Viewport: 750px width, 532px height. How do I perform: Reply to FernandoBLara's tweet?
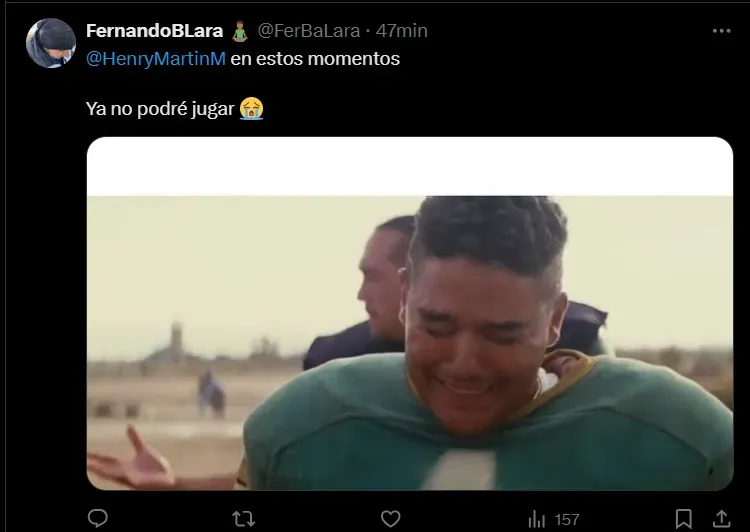tap(97, 518)
